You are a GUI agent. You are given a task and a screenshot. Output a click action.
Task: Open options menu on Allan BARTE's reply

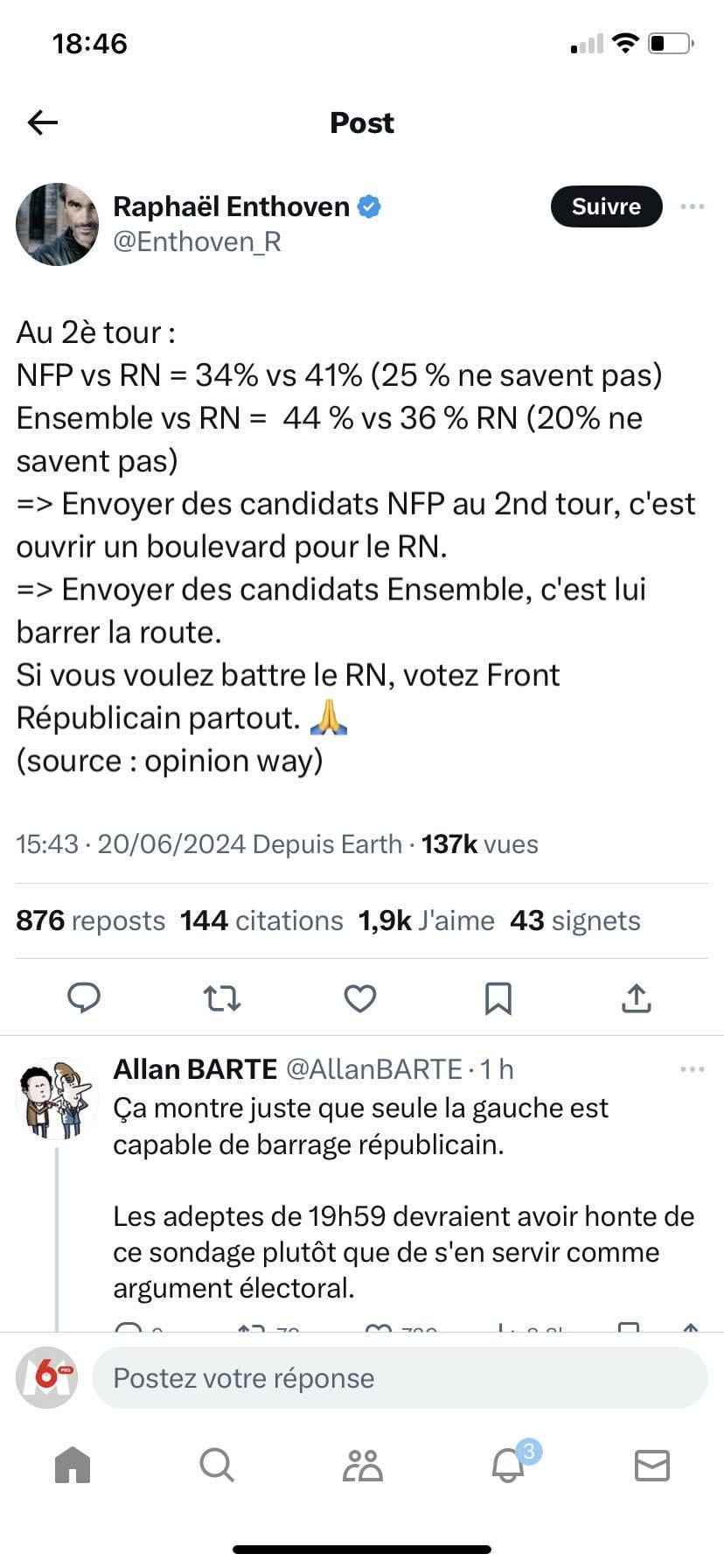pyautogui.click(x=692, y=1069)
